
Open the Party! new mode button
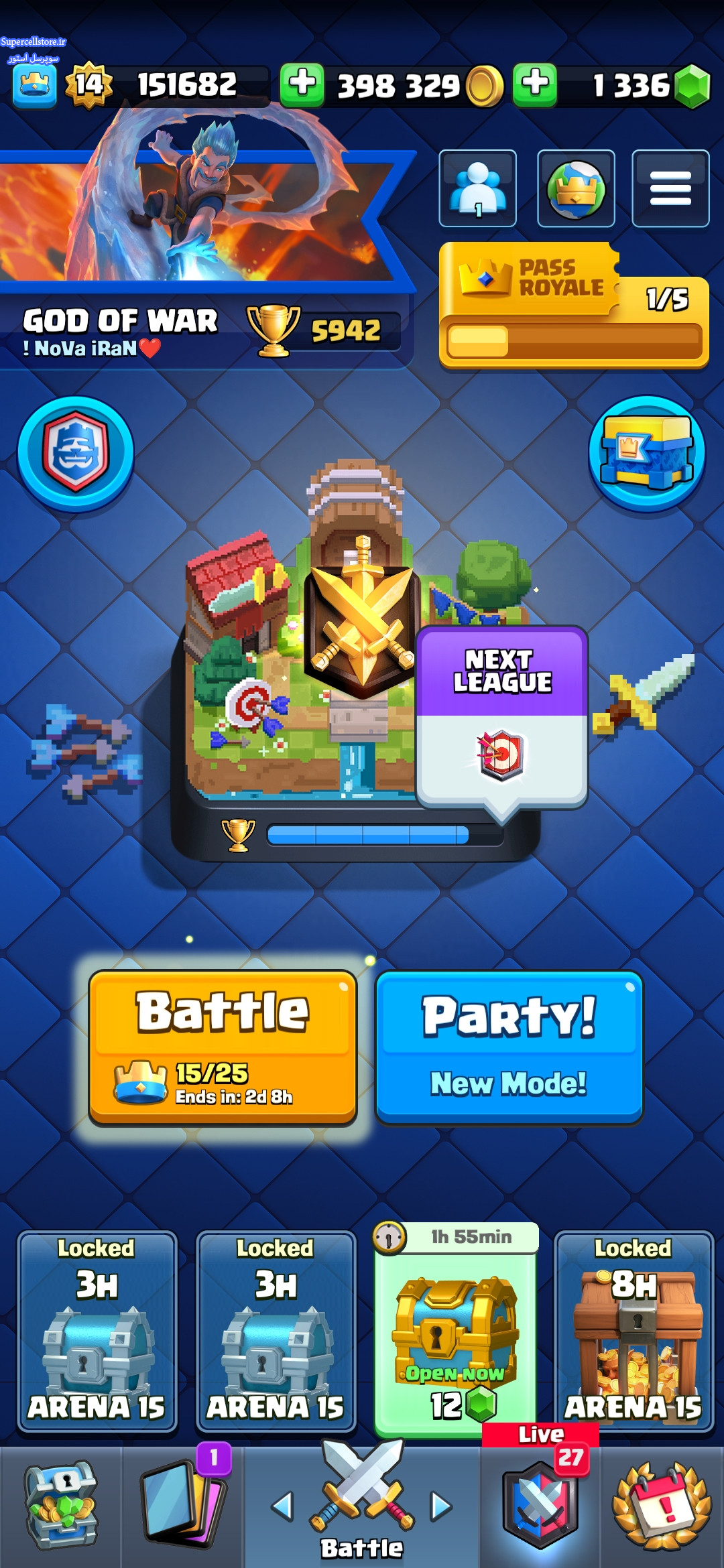click(x=509, y=1047)
